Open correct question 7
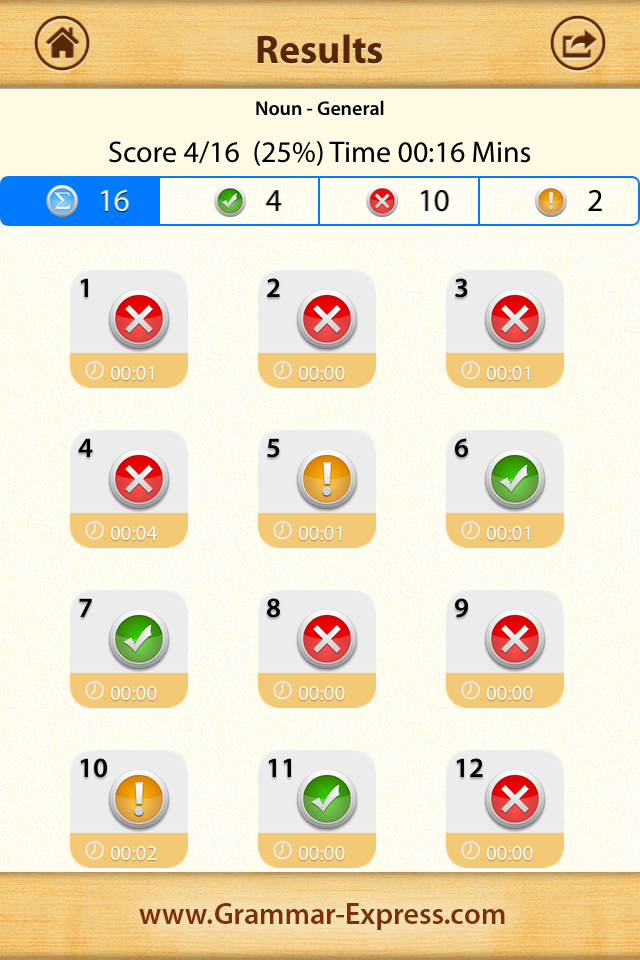The height and width of the screenshot is (960, 640). point(129,649)
